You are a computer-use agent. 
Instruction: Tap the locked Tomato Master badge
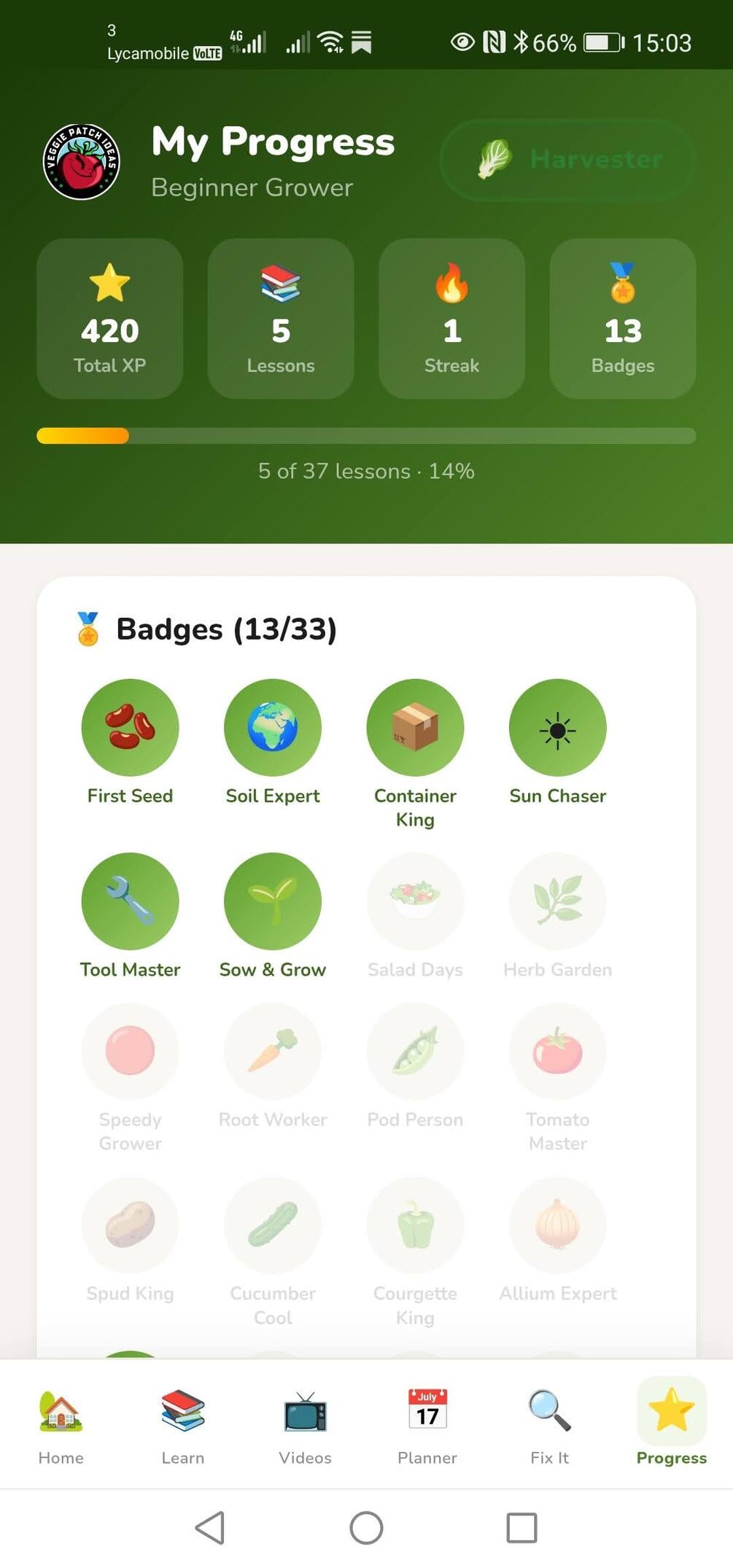coord(558,1078)
